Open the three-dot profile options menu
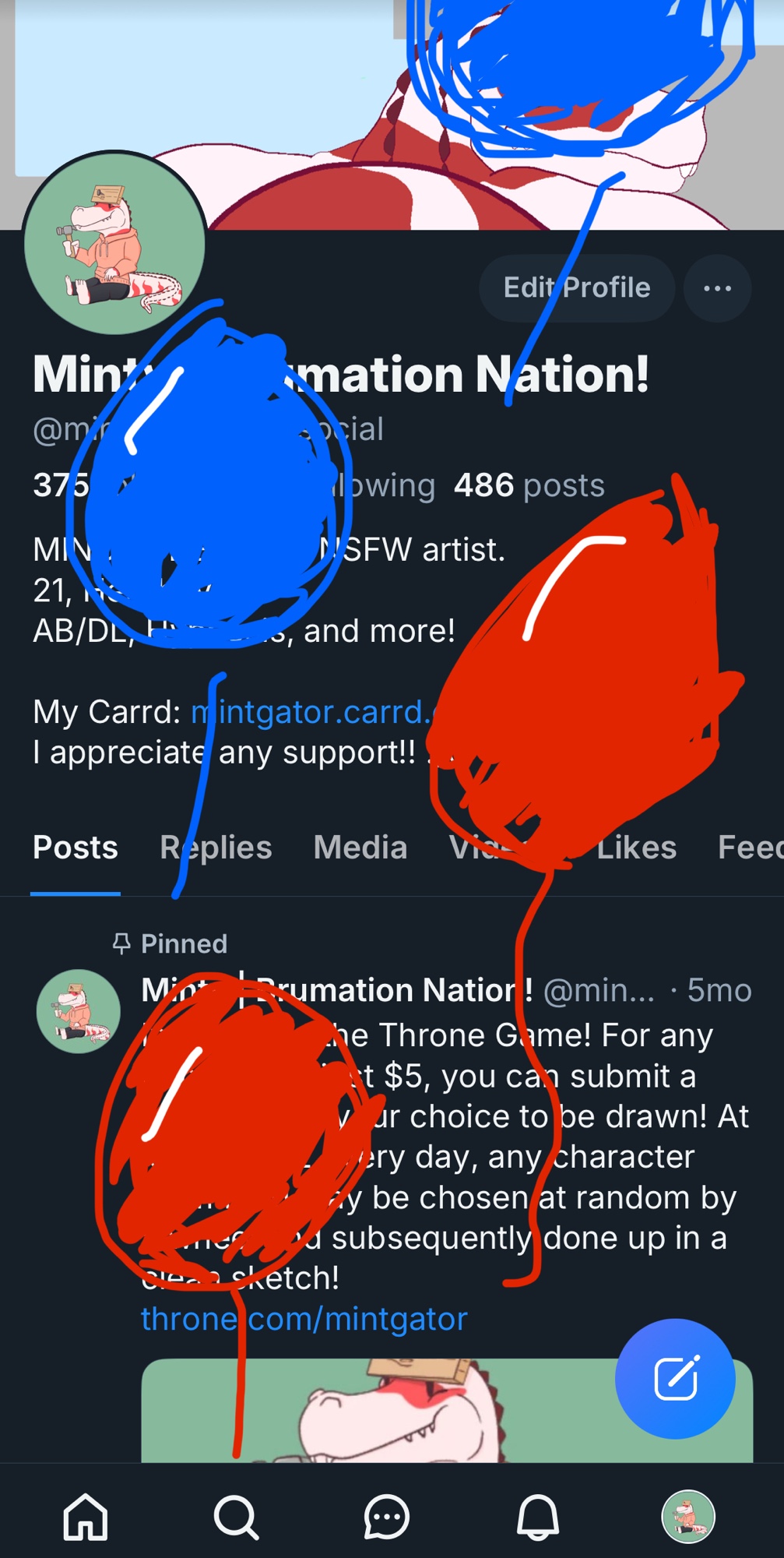The image size is (784, 1558). 717,288
